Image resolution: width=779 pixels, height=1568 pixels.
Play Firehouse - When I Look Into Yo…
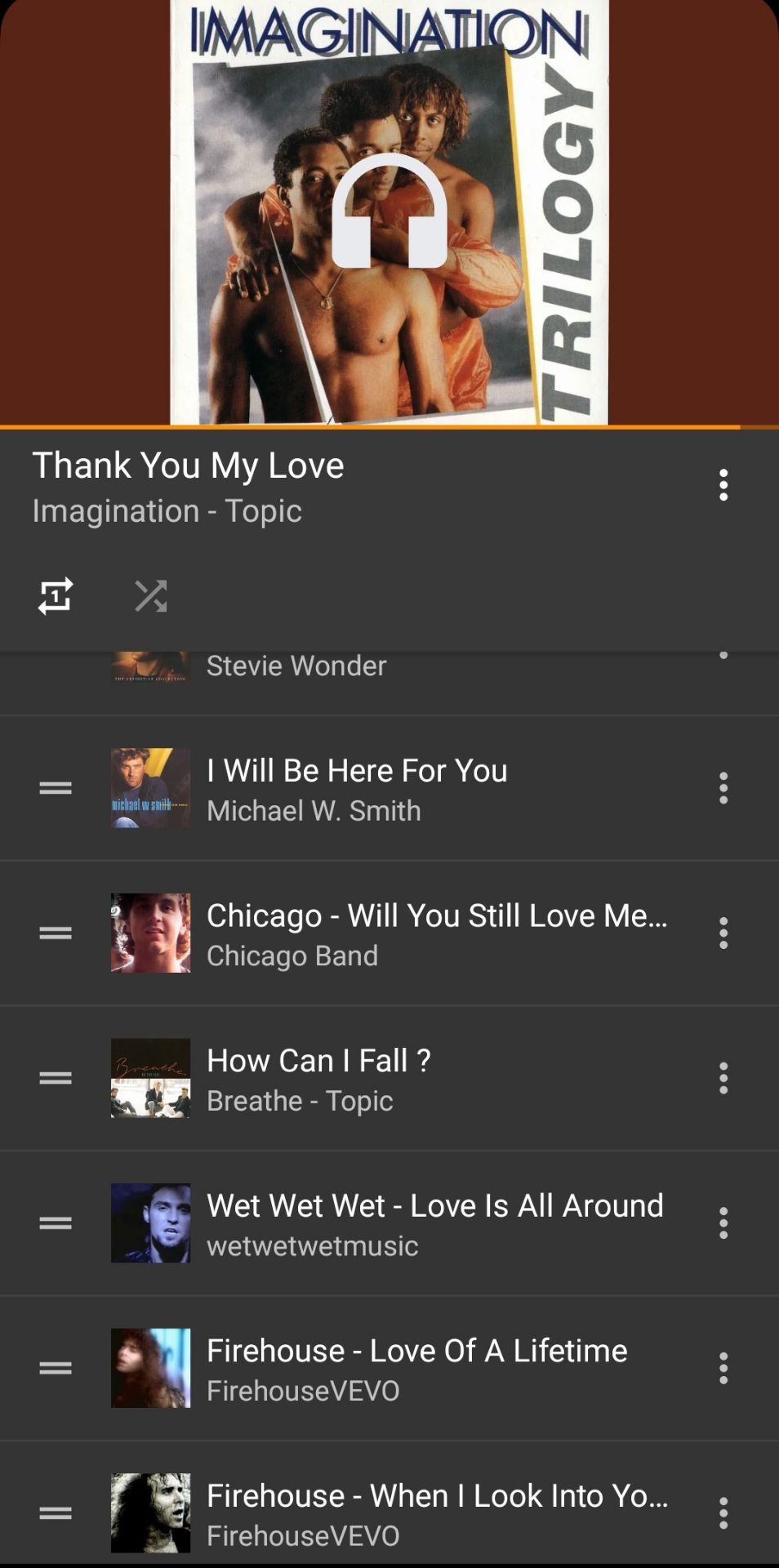tap(437, 1513)
